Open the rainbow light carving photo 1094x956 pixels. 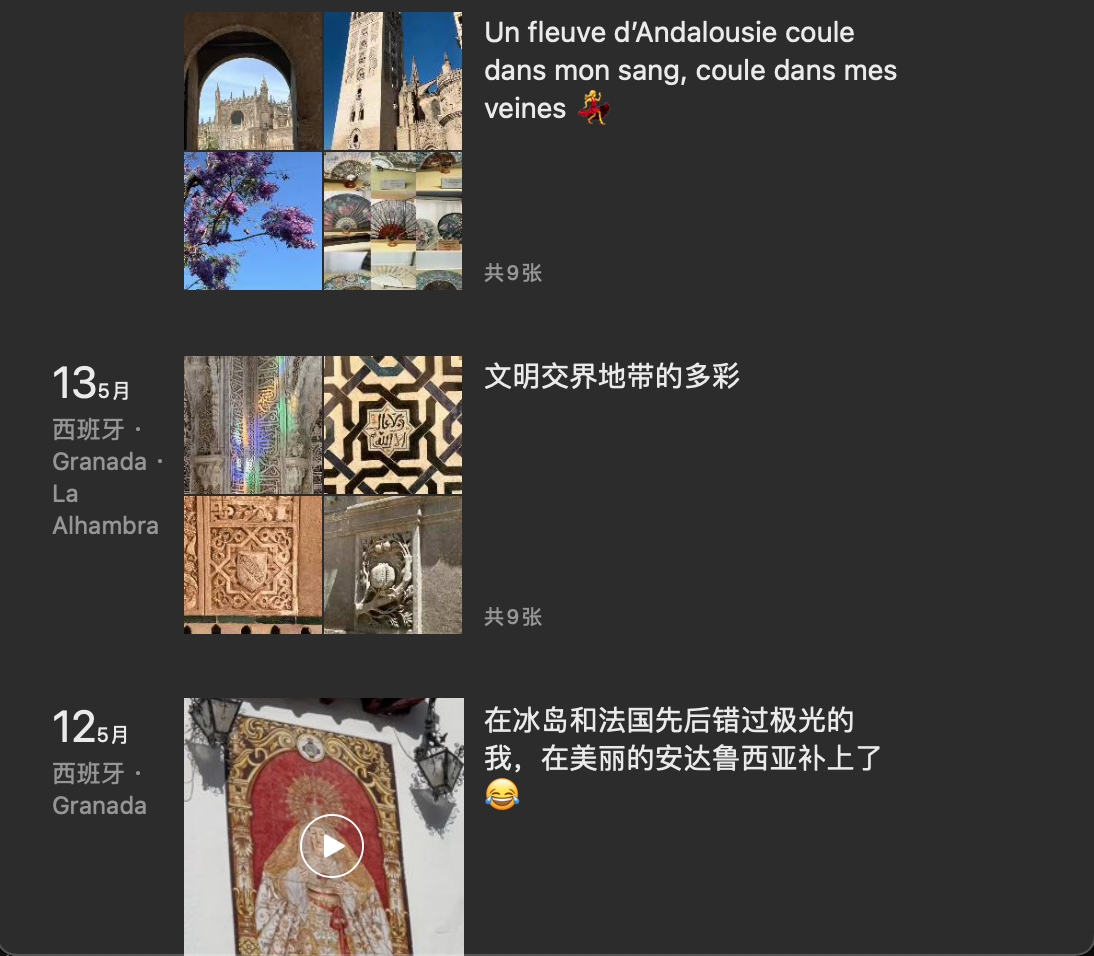tap(253, 425)
